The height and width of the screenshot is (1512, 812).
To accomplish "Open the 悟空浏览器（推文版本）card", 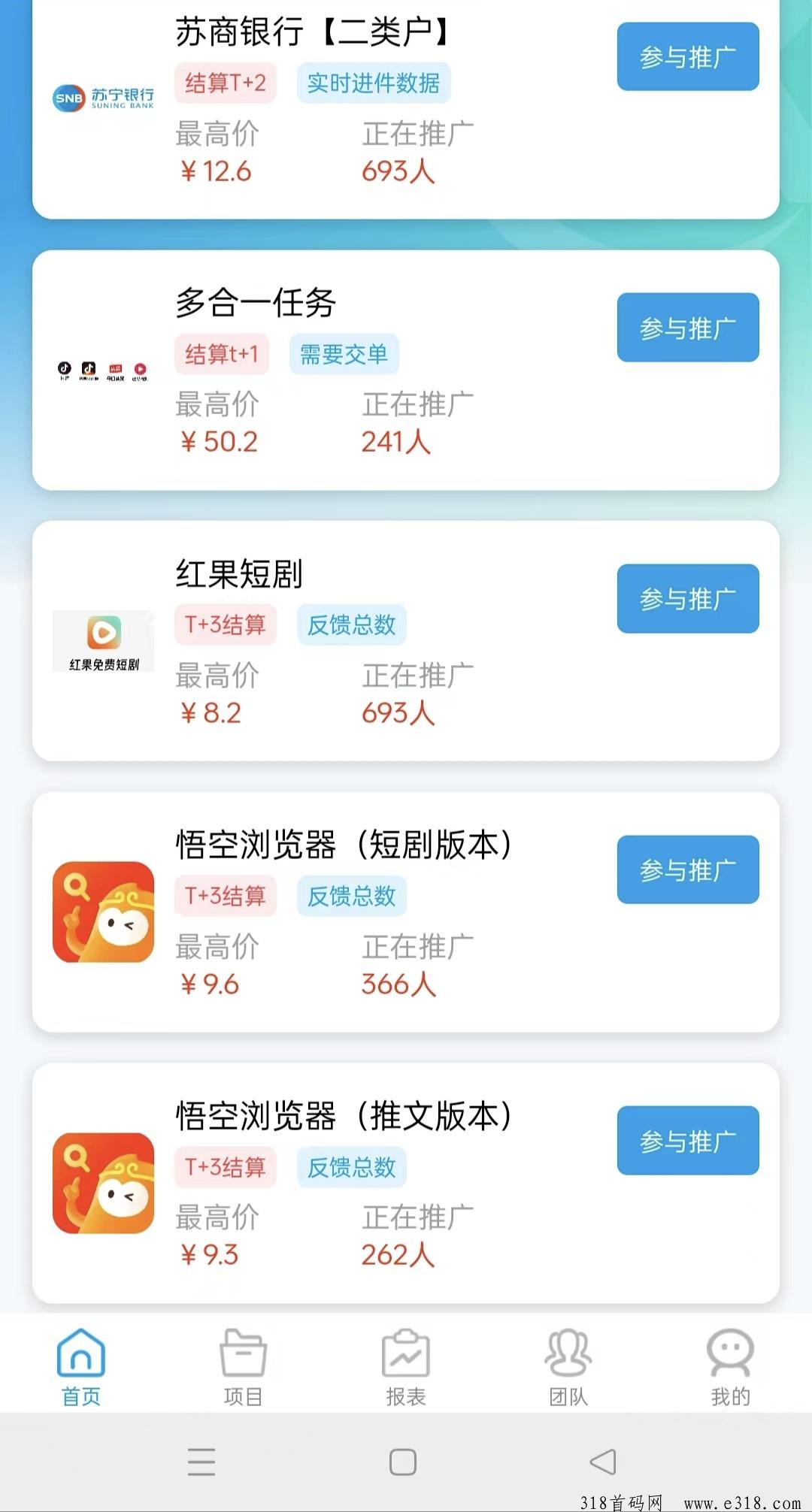I will pos(406,1184).
